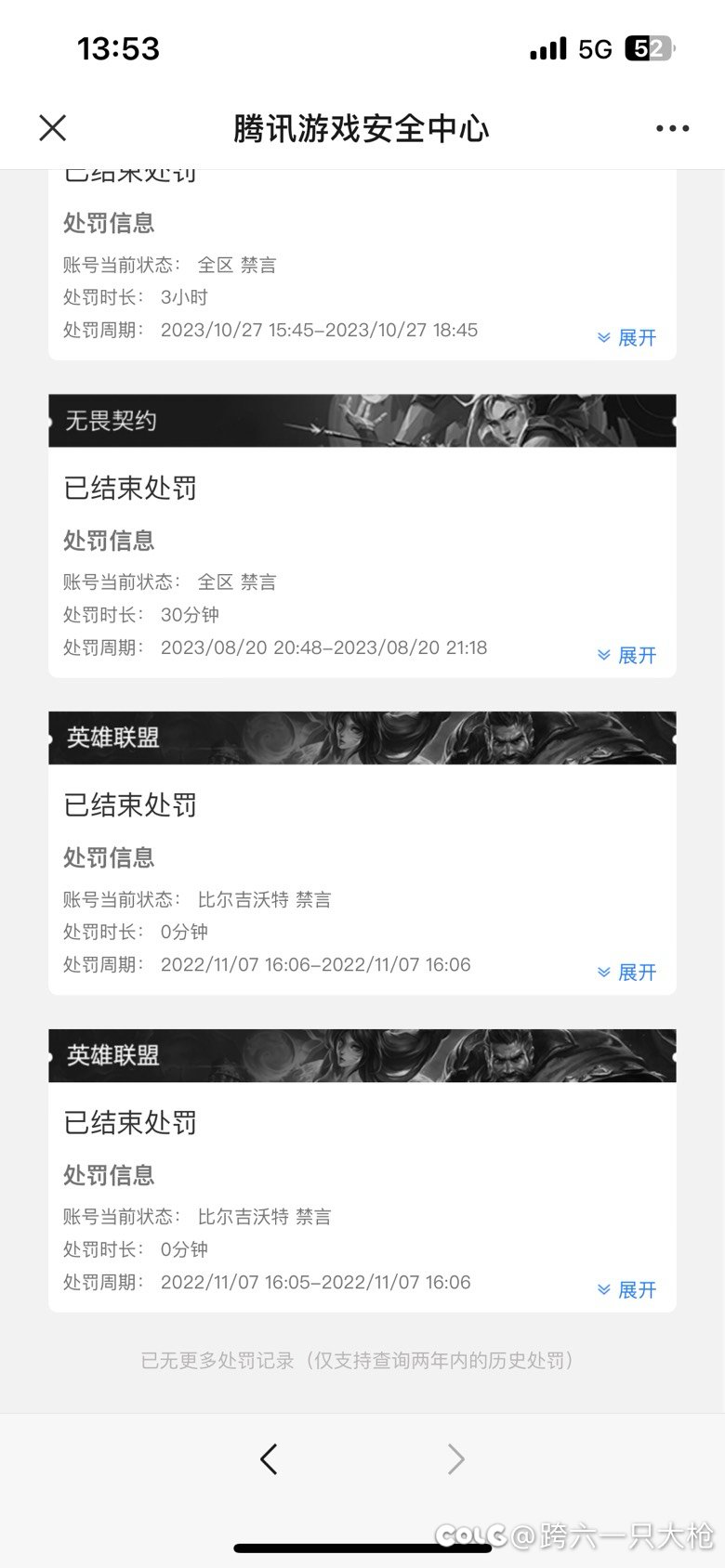Expand the 英雄联盟 record starting 16:06
Viewport: 725px width, 1568px height.
pos(627,972)
